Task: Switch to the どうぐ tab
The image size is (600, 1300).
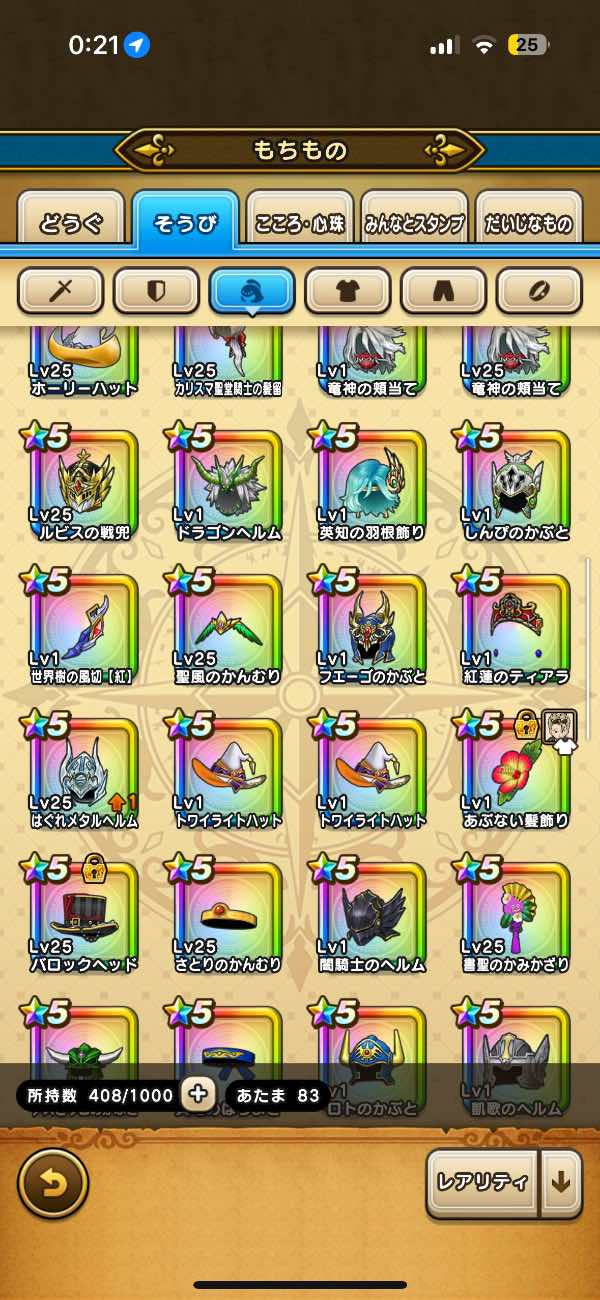Action: click(71, 222)
